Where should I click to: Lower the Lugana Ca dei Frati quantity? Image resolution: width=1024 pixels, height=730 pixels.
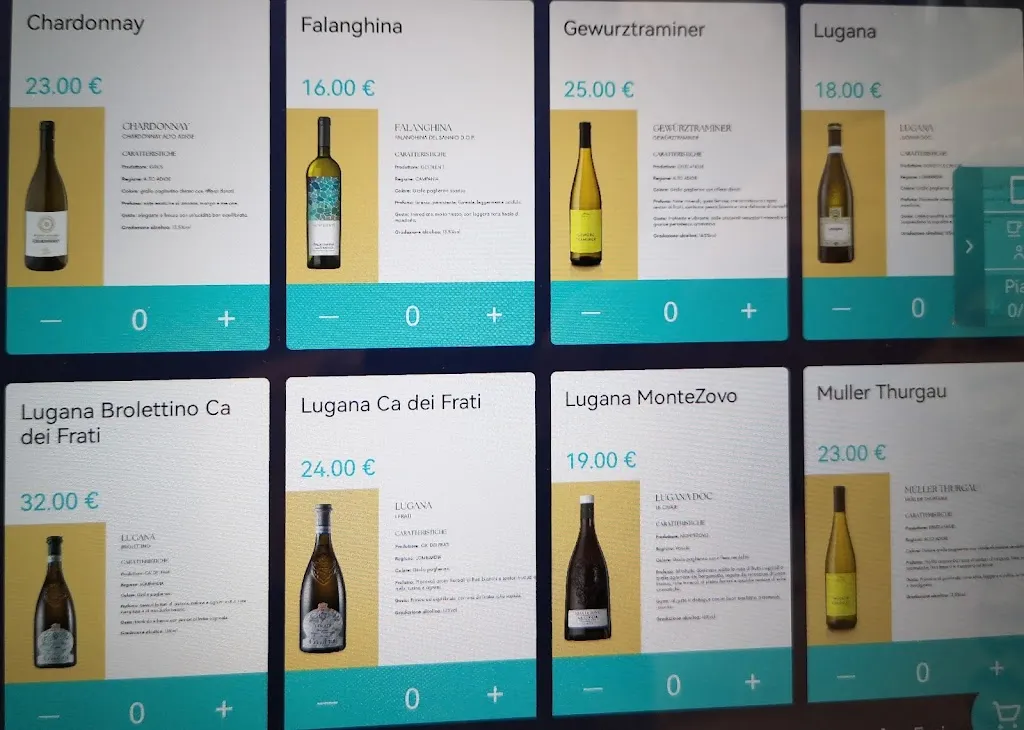(x=327, y=700)
